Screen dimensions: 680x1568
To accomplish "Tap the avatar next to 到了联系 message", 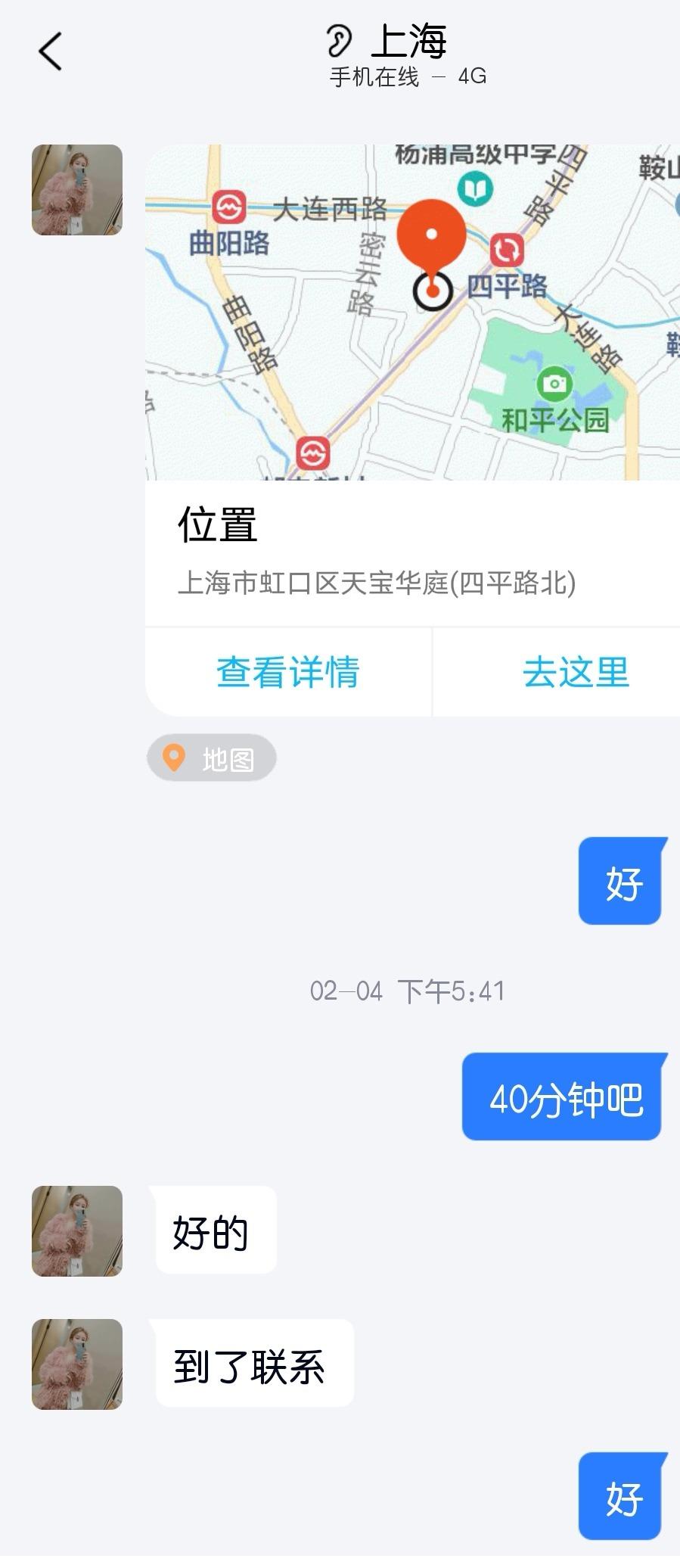I will point(77,1364).
